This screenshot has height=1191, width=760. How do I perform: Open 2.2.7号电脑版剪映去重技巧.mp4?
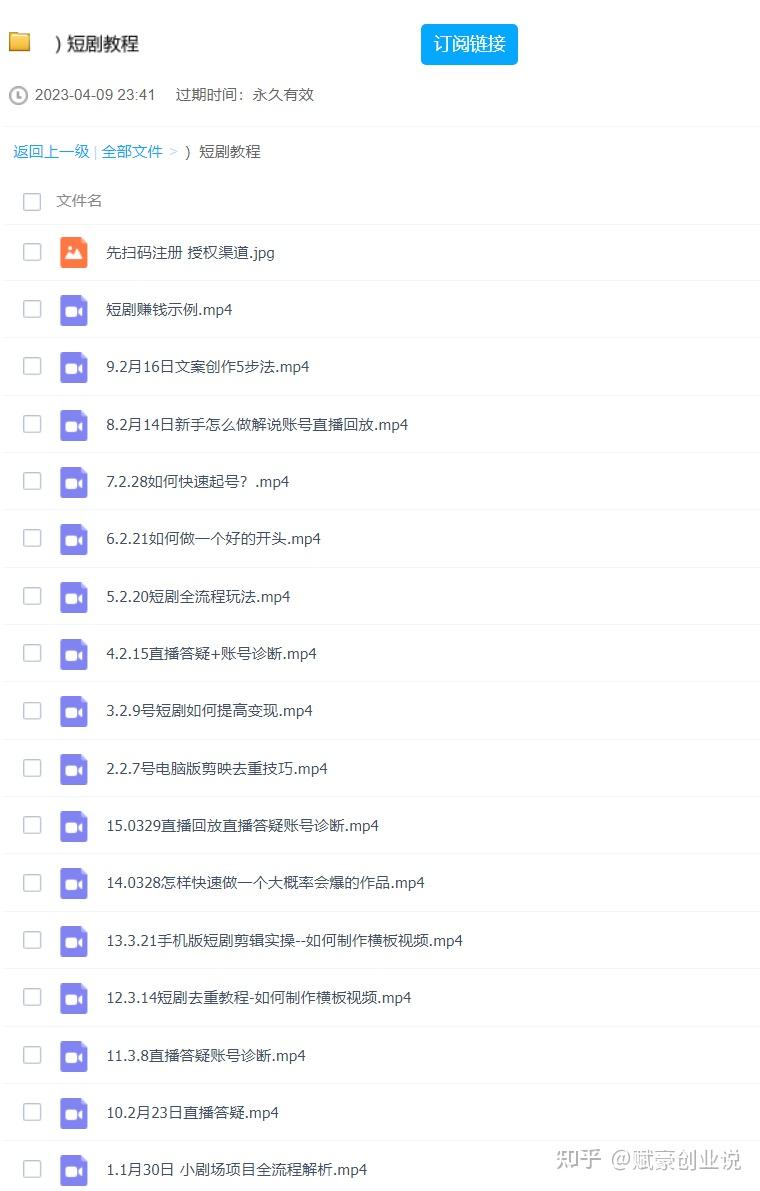tap(217, 769)
